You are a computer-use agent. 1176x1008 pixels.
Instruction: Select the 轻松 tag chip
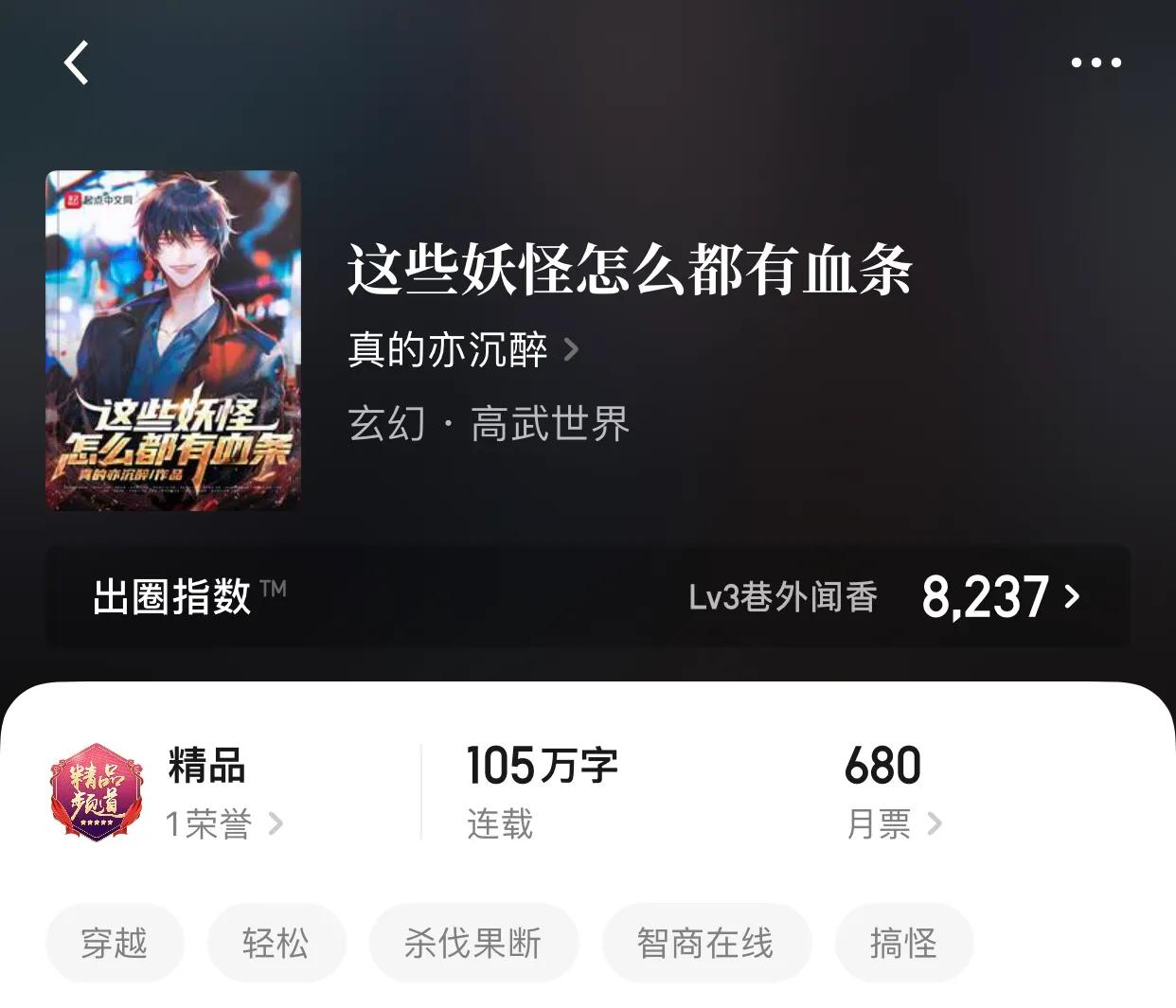(x=276, y=943)
